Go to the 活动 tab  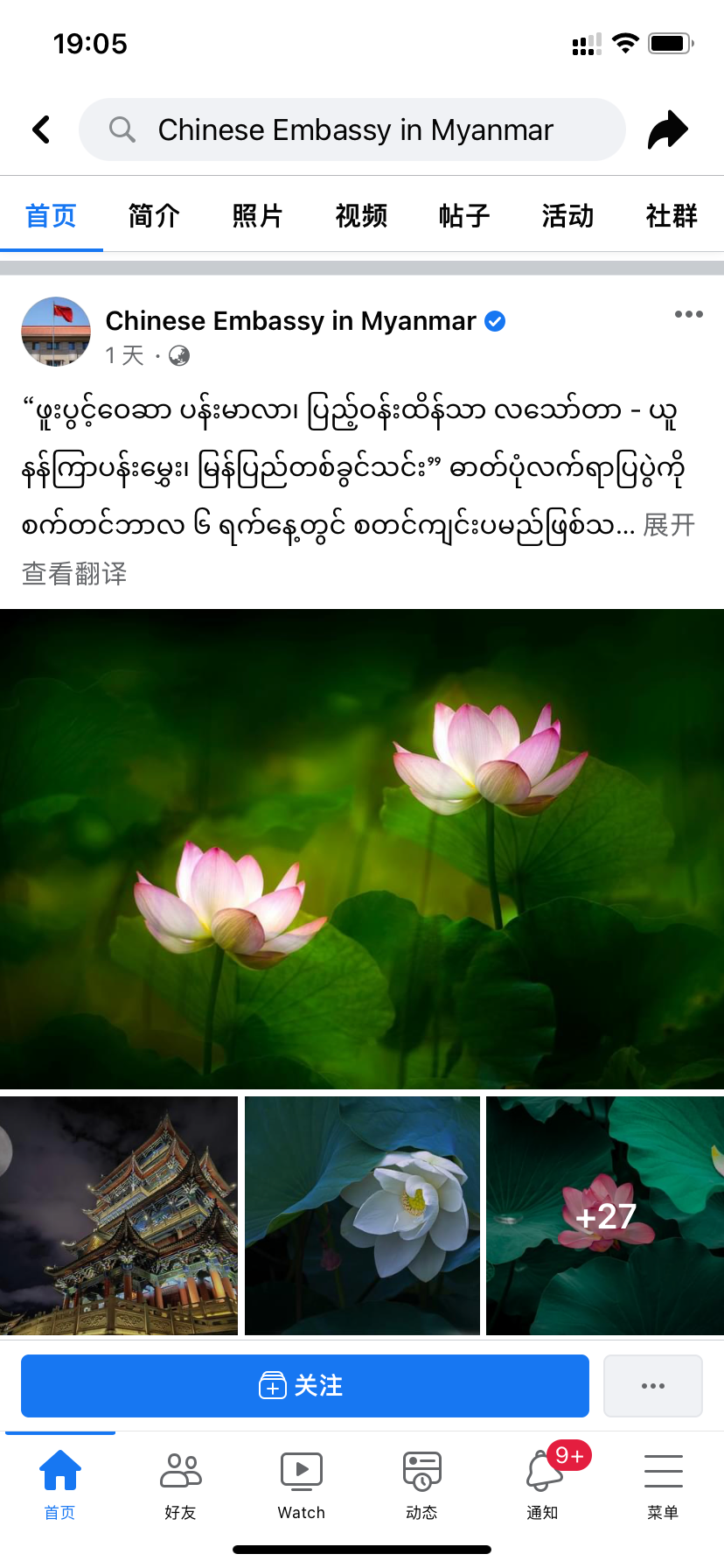pyautogui.click(x=567, y=215)
